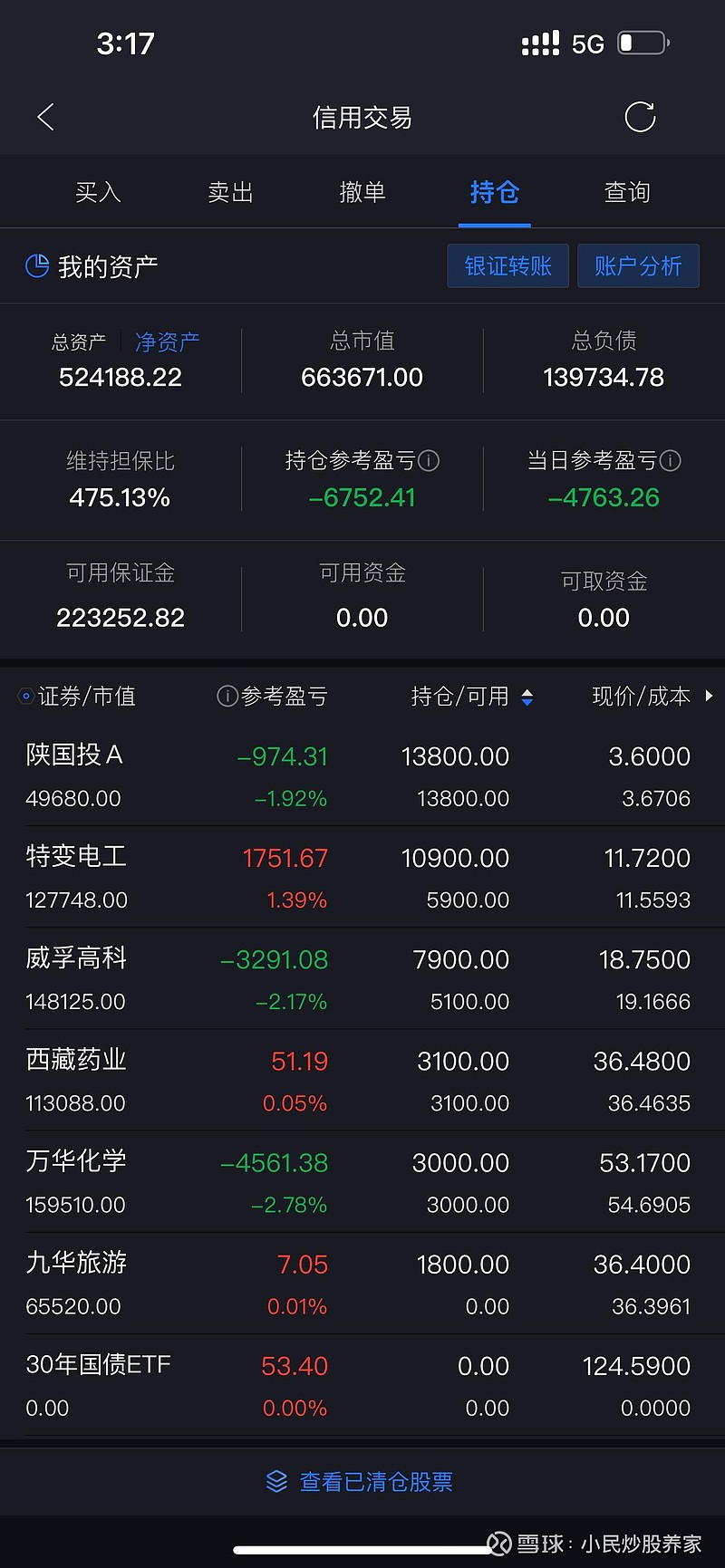The height and width of the screenshot is (1568, 725).
Task: Switch to the 买入 tab
Action: coord(98,192)
